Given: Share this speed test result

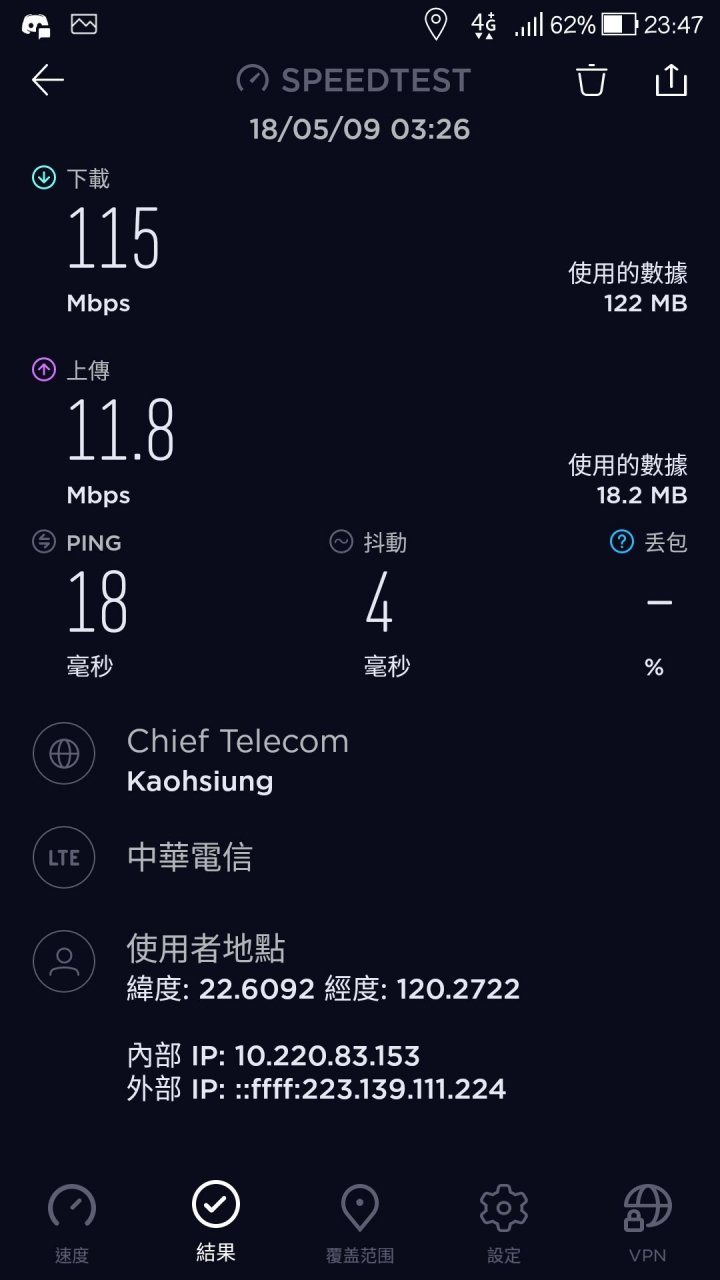Looking at the screenshot, I should (x=671, y=80).
